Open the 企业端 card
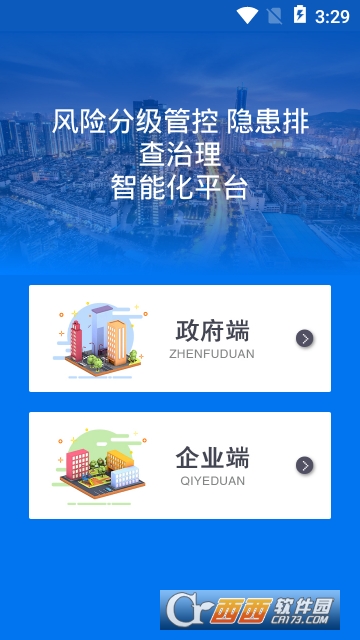Image resolution: width=360 pixels, height=640 pixels. (180, 465)
